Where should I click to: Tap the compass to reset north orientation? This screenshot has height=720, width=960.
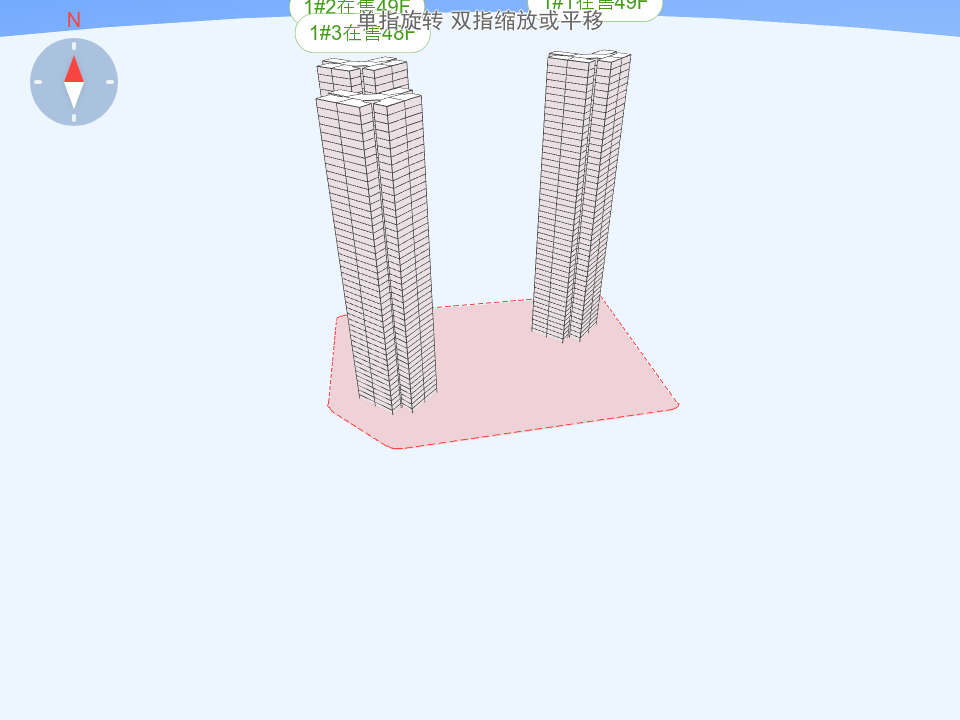[74, 82]
